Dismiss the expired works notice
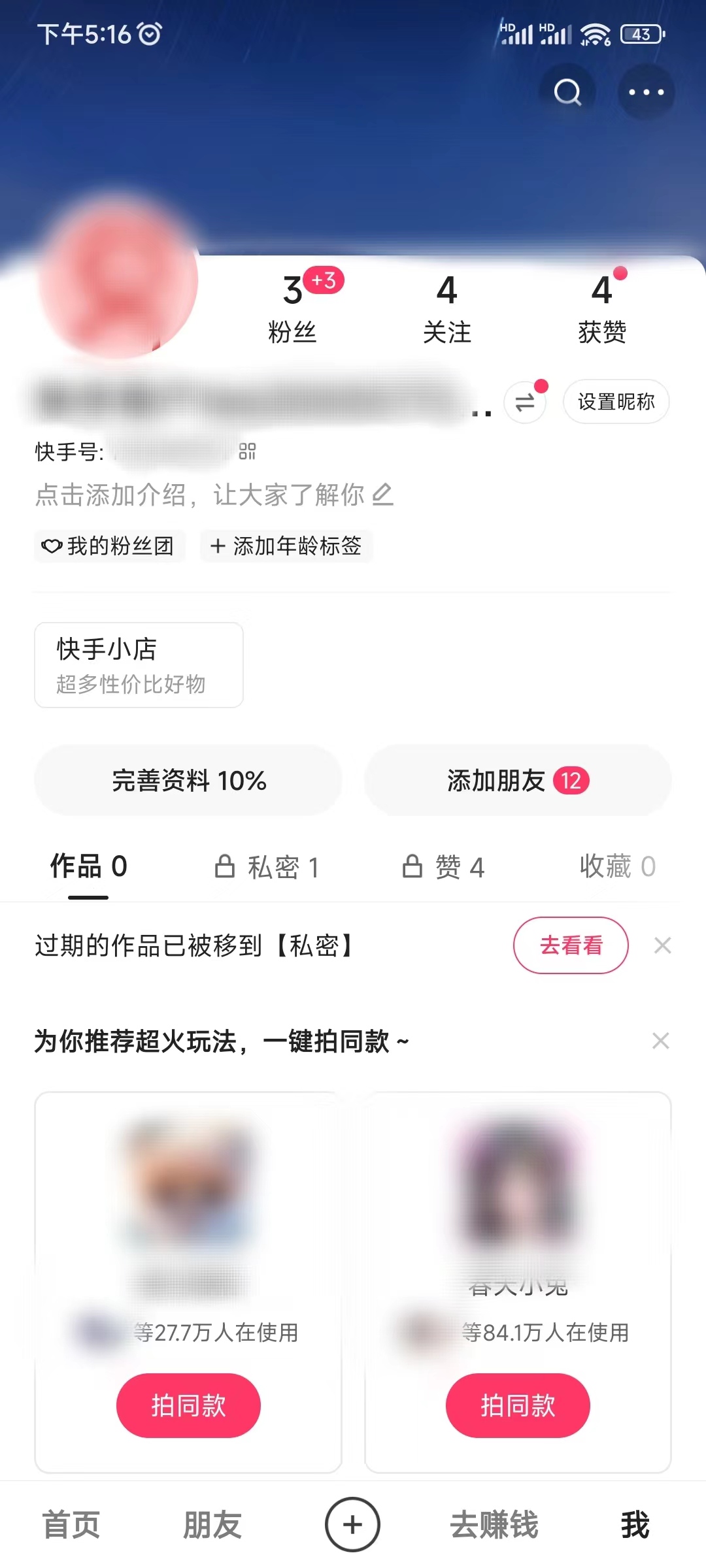The height and width of the screenshot is (1568, 706). (x=663, y=945)
